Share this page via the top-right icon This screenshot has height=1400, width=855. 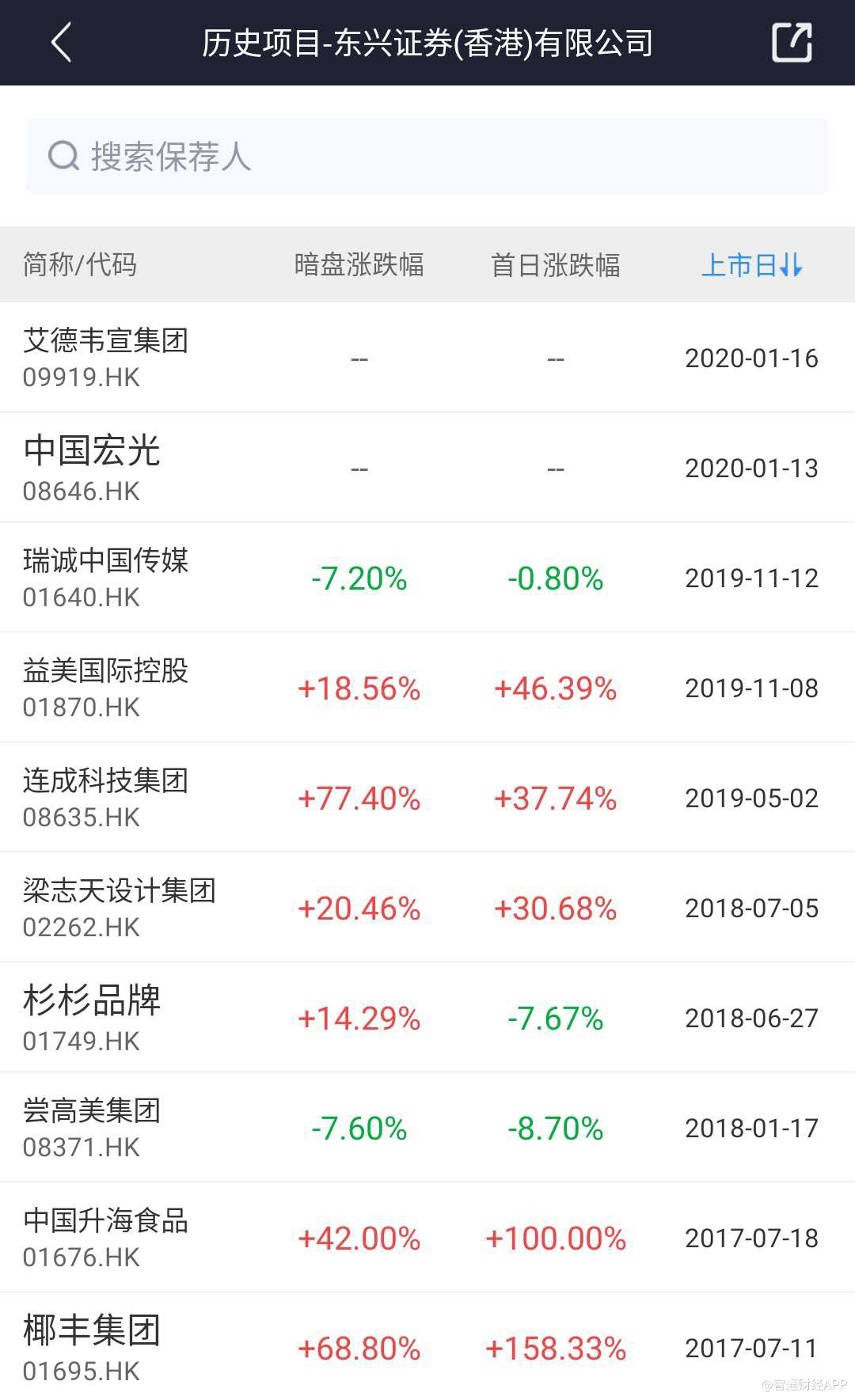pyautogui.click(x=792, y=43)
